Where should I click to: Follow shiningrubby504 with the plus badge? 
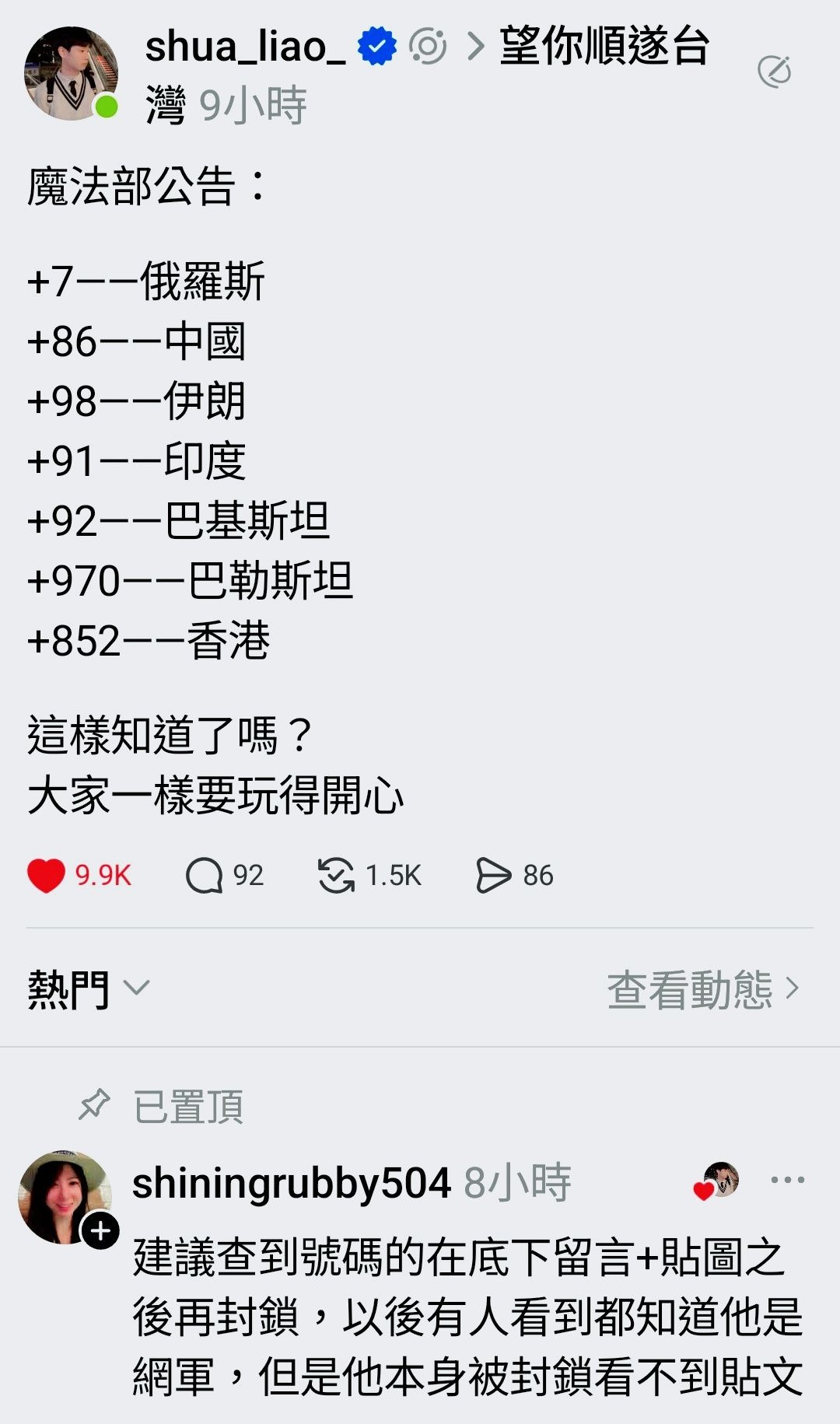pos(101,1231)
